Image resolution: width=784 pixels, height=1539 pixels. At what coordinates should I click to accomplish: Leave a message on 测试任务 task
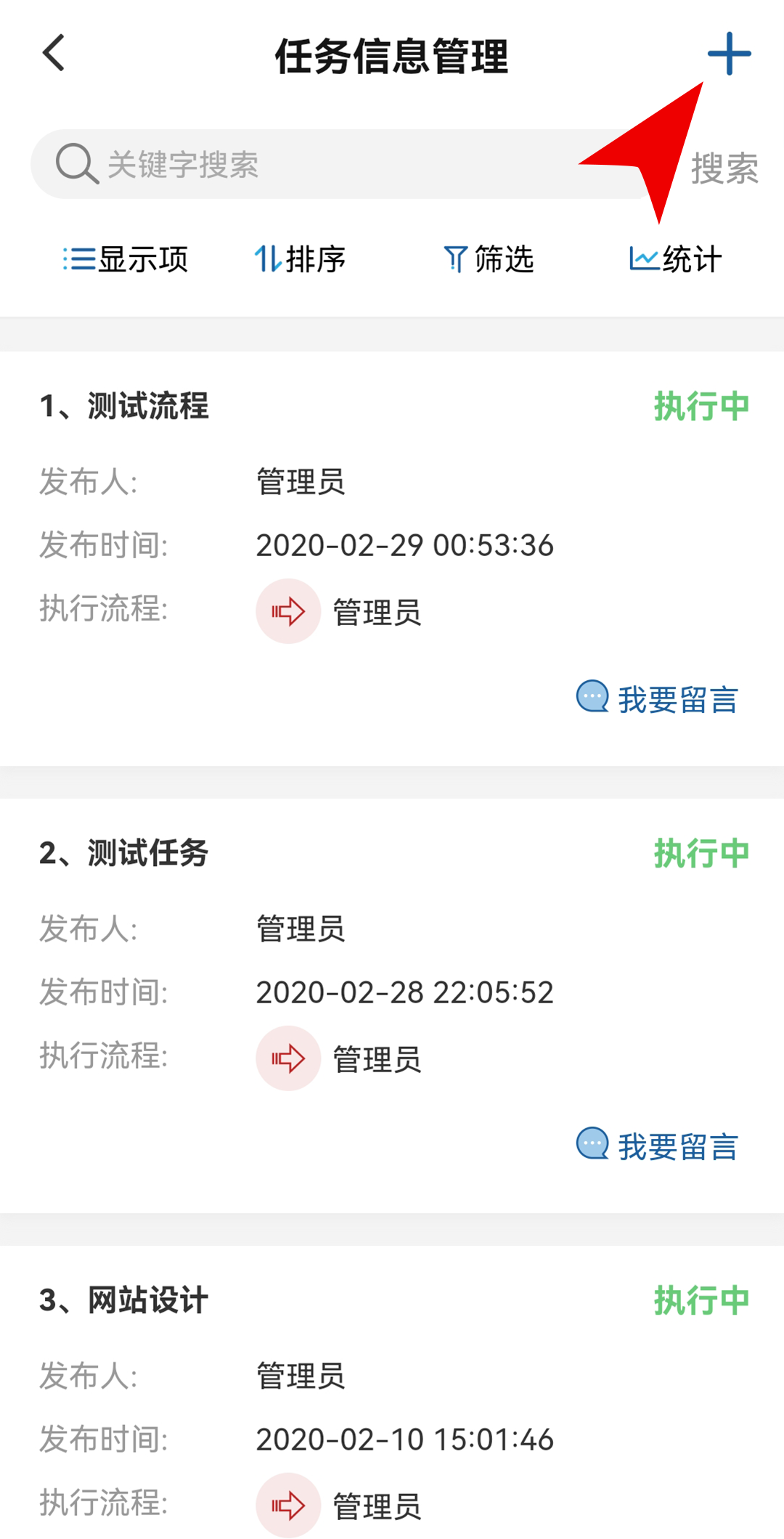[658, 1146]
